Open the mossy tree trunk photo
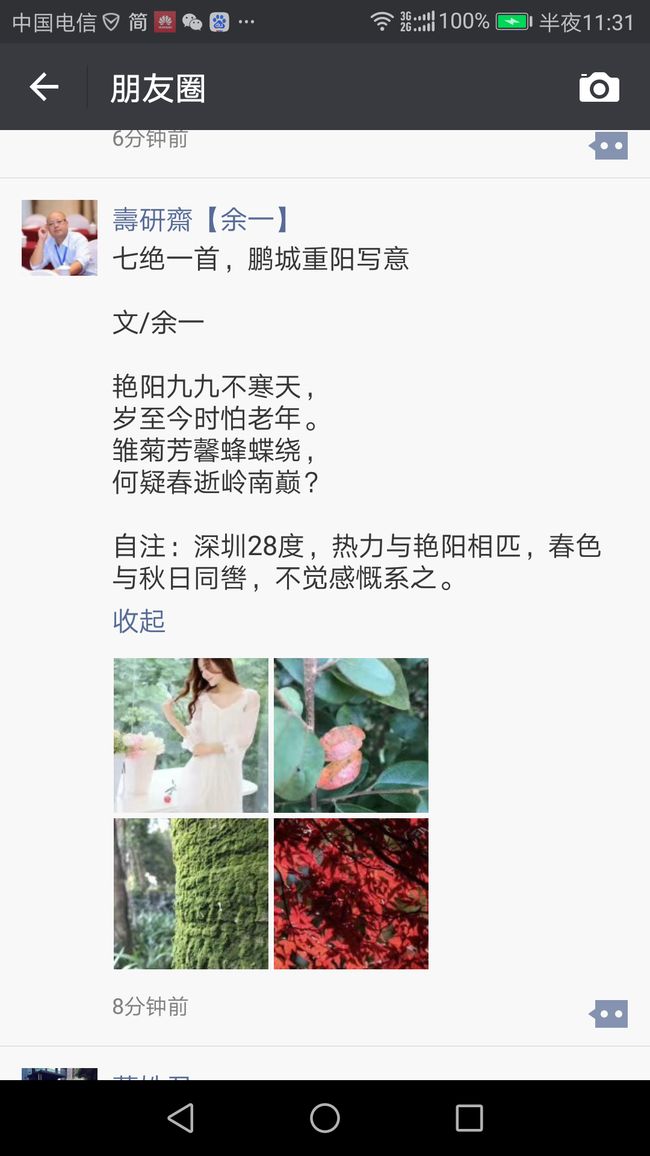Viewport: 650px width, 1156px height. 191,894
